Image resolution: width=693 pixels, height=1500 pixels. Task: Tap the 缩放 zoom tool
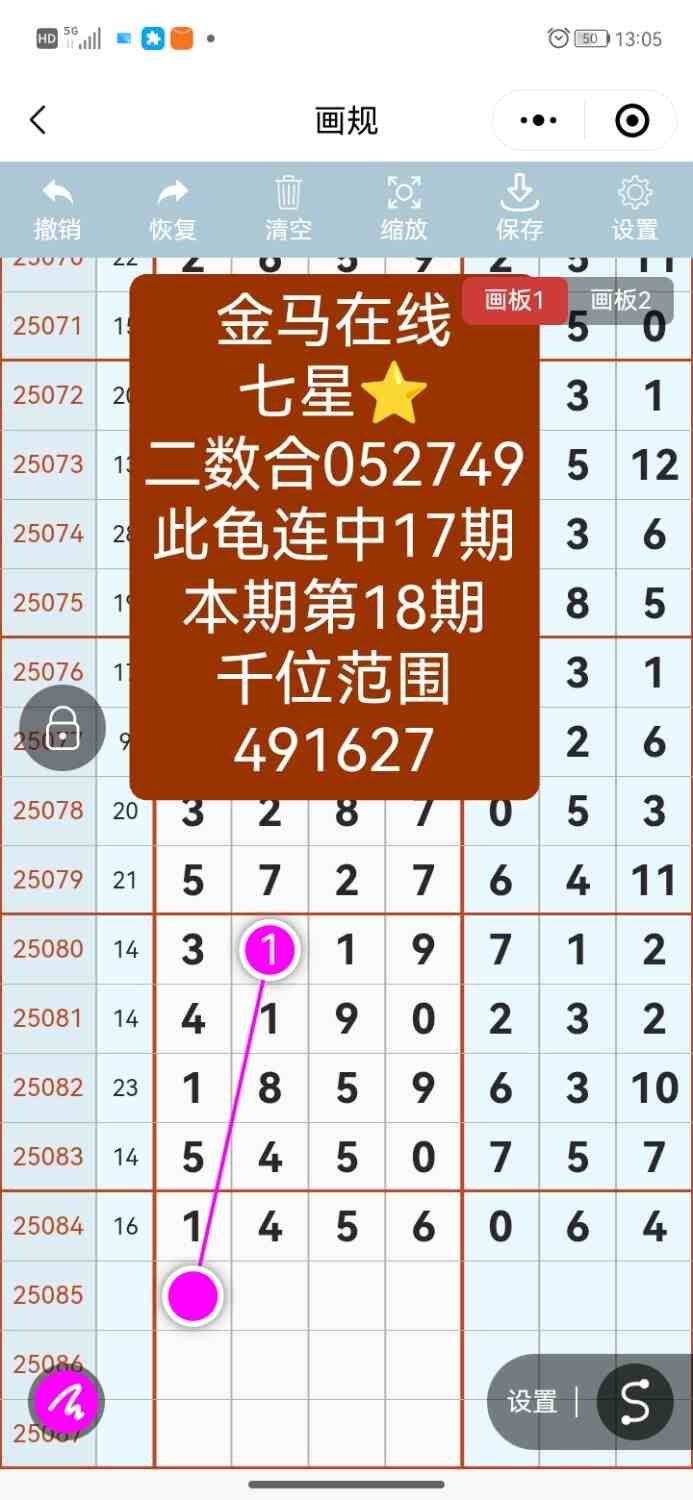click(x=404, y=208)
